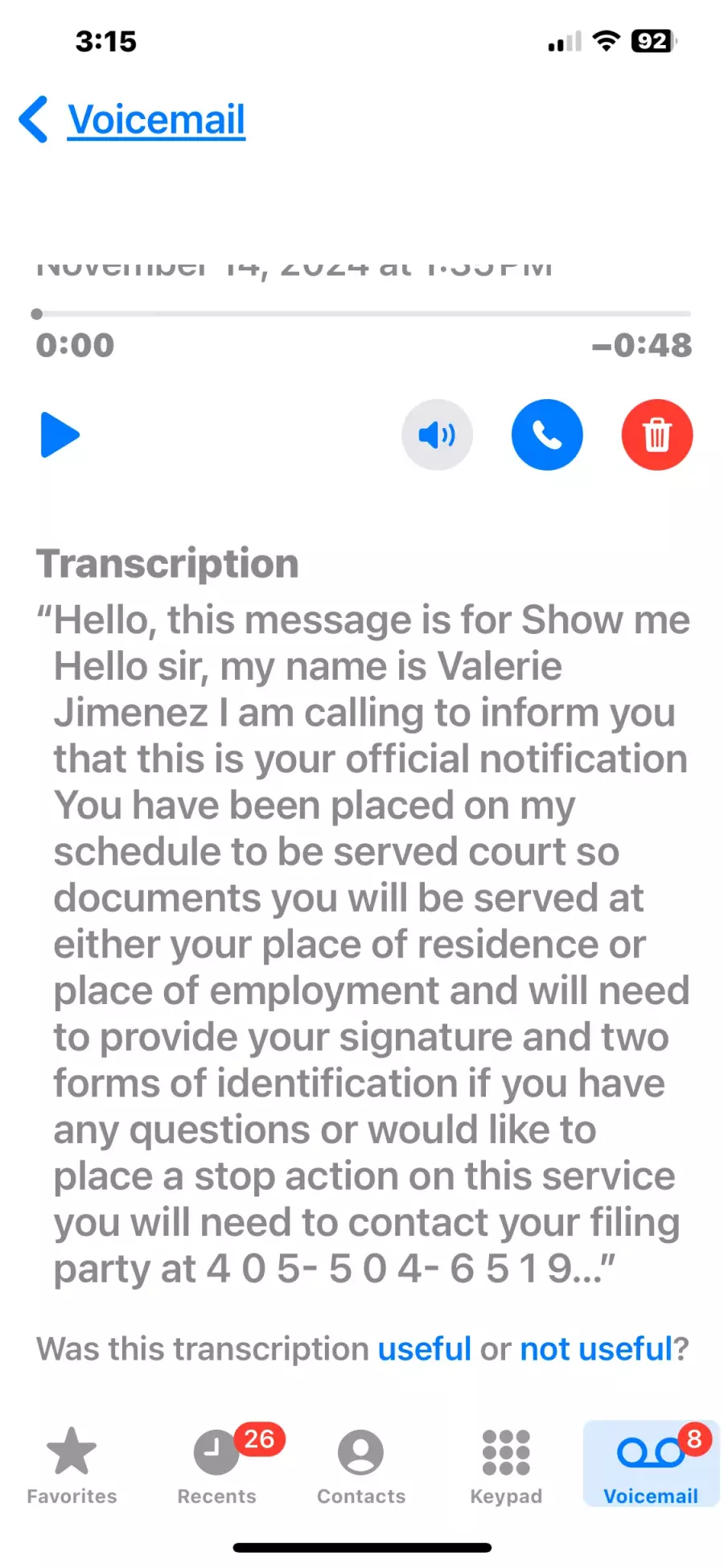The image size is (724, 1568).
Task: Mark the transcription as useful
Action: point(424,1349)
